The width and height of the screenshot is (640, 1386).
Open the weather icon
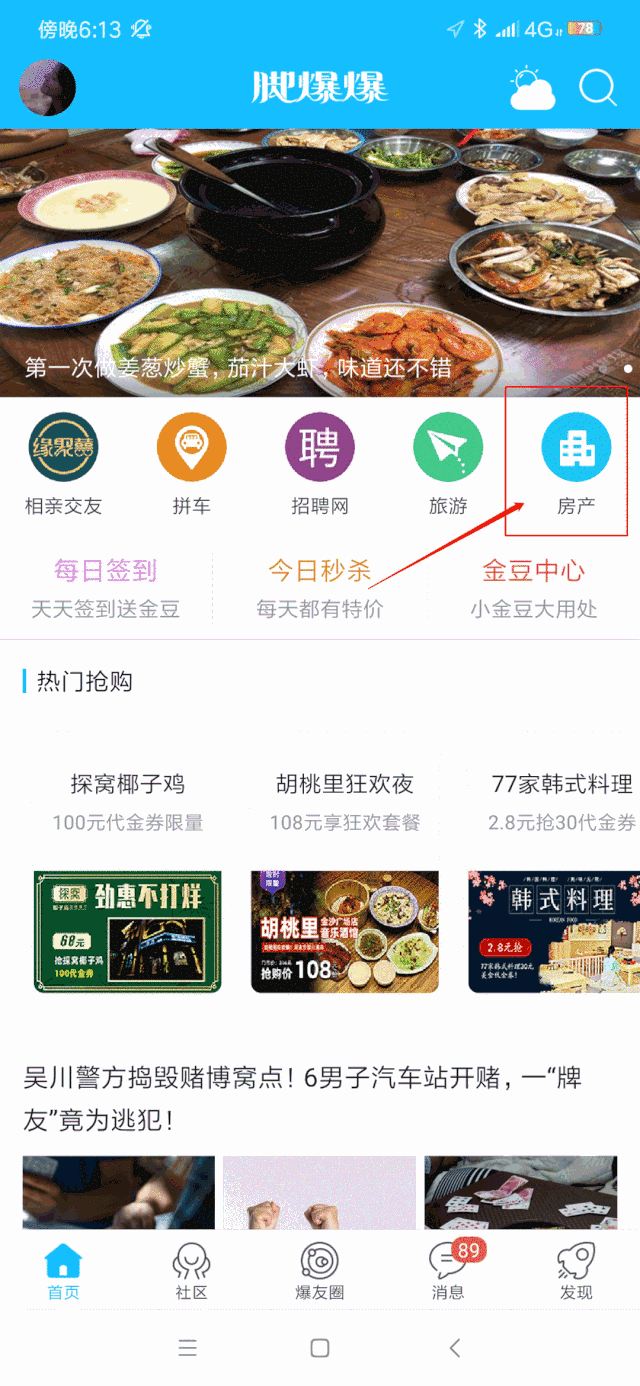pyautogui.click(x=531, y=89)
